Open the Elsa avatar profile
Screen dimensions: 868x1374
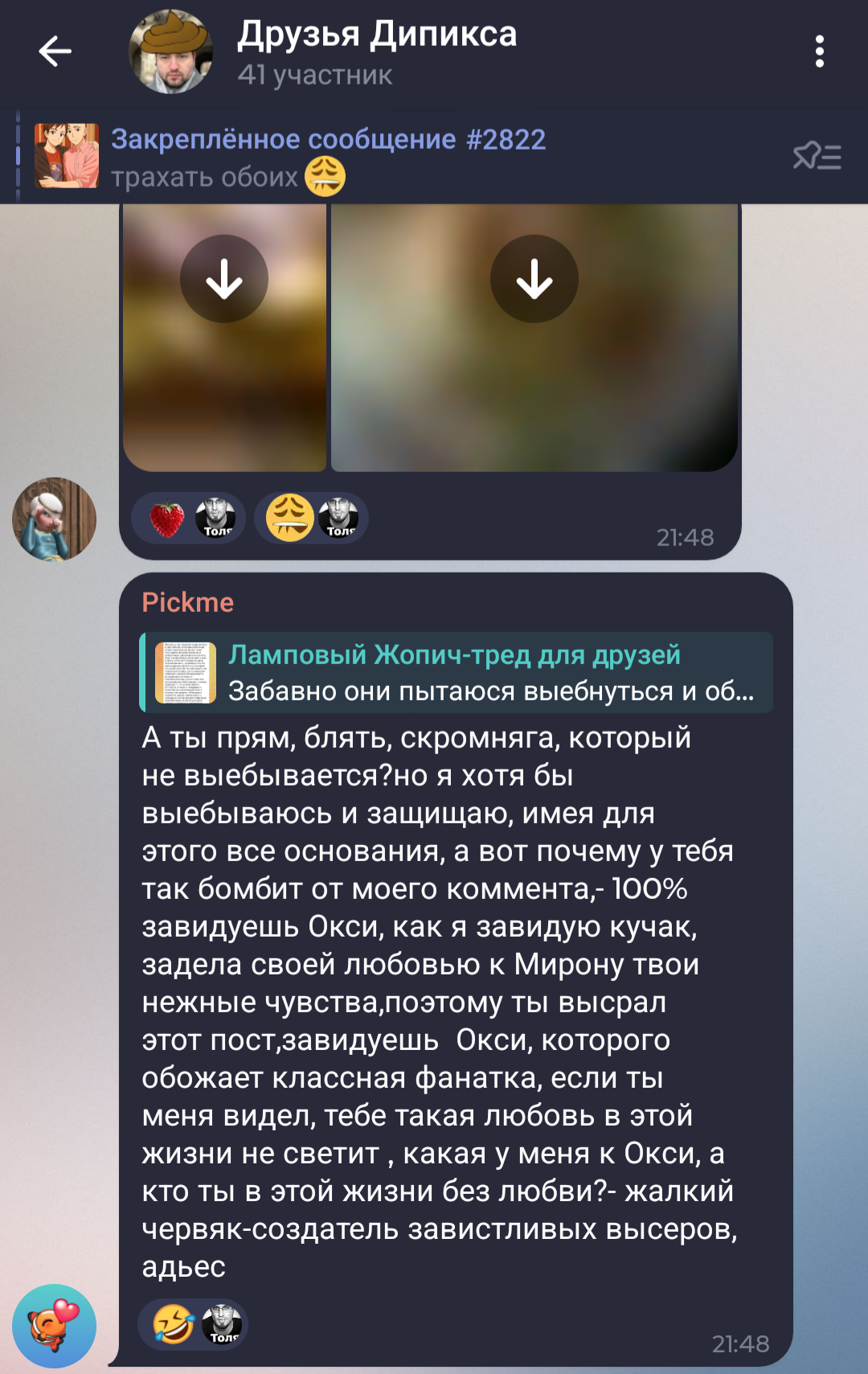pyautogui.click(x=54, y=519)
